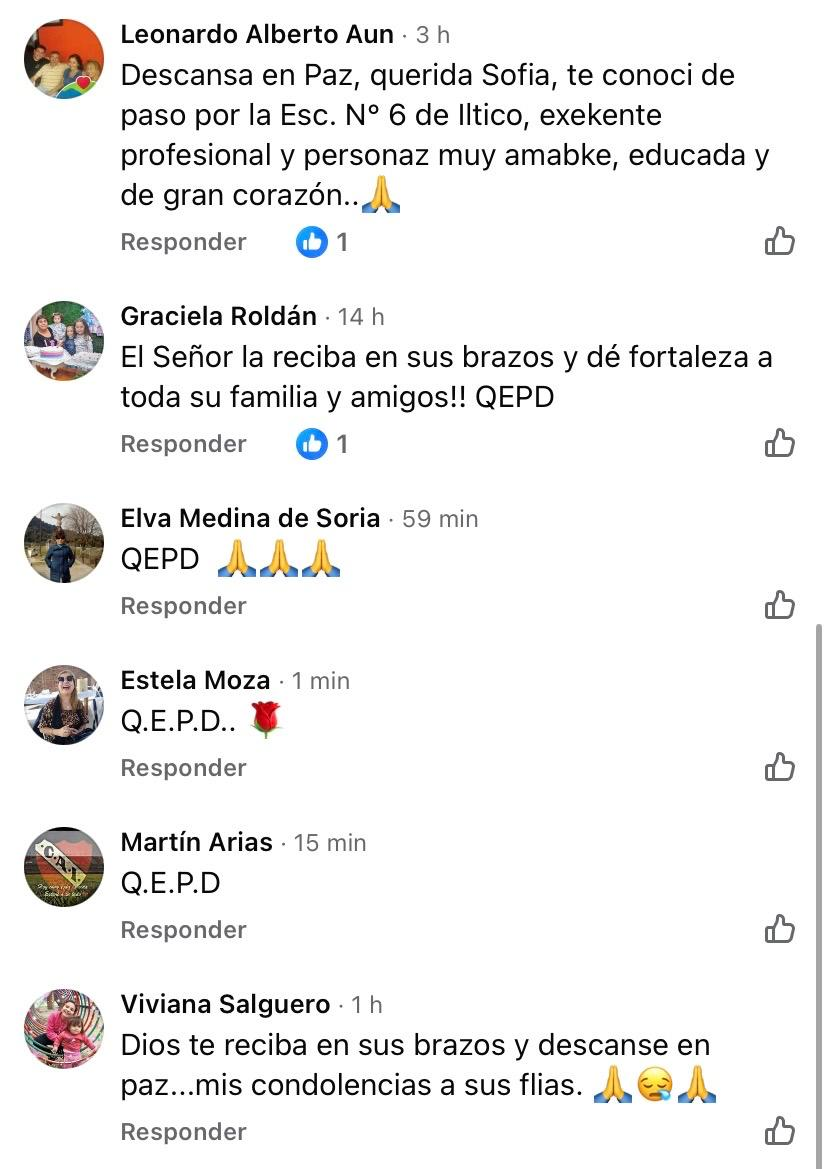Reply to Leonardo Alberto Aun's comment

183,242
